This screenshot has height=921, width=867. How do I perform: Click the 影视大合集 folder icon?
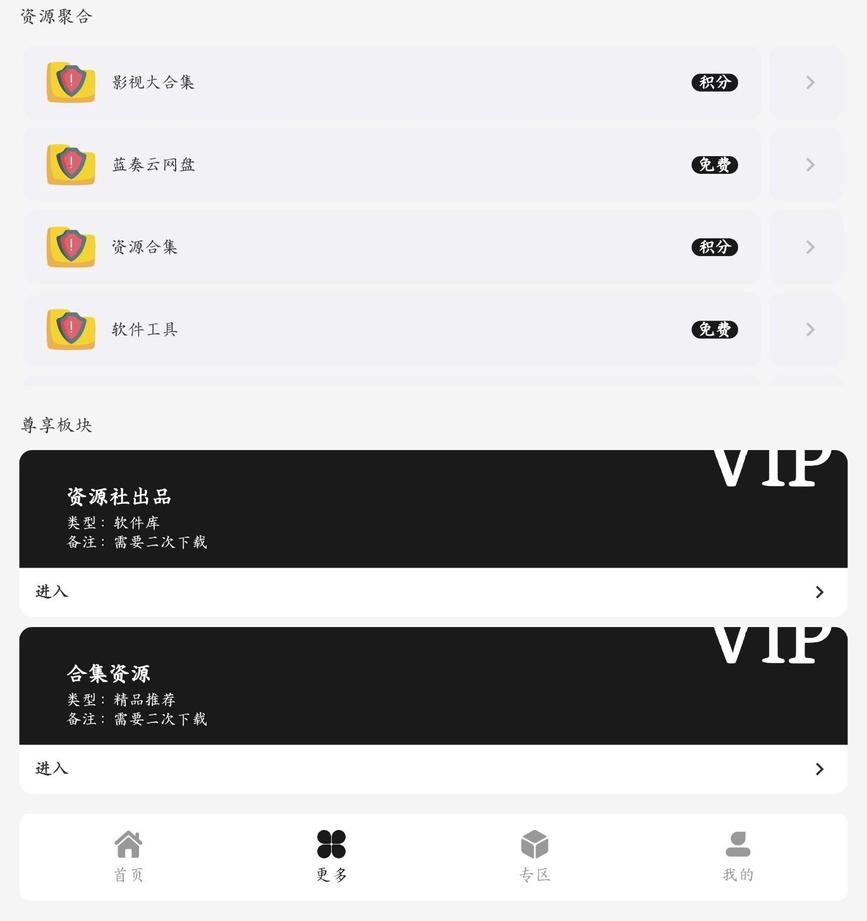70,82
